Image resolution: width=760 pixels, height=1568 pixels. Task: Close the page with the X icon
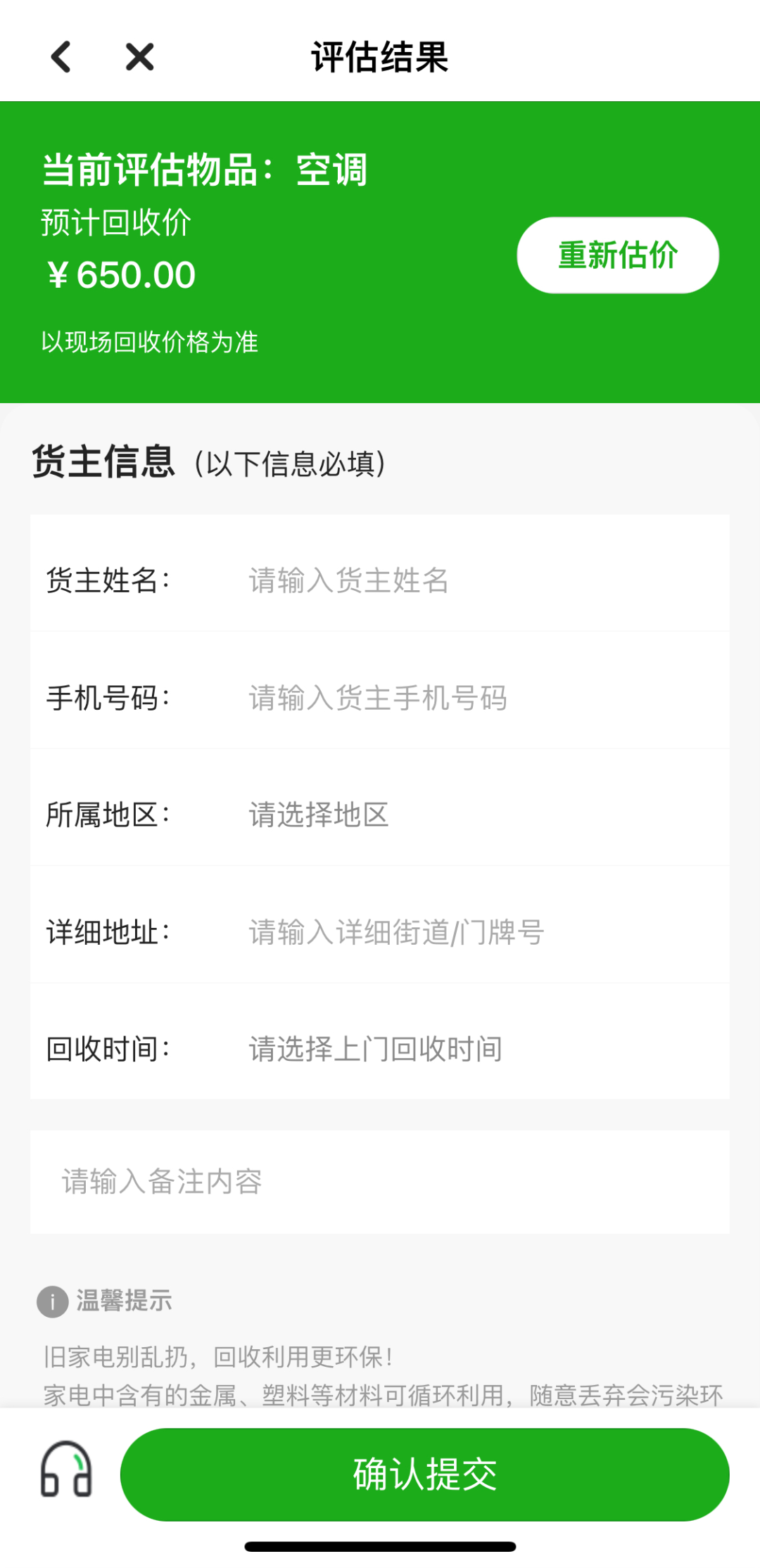(139, 57)
